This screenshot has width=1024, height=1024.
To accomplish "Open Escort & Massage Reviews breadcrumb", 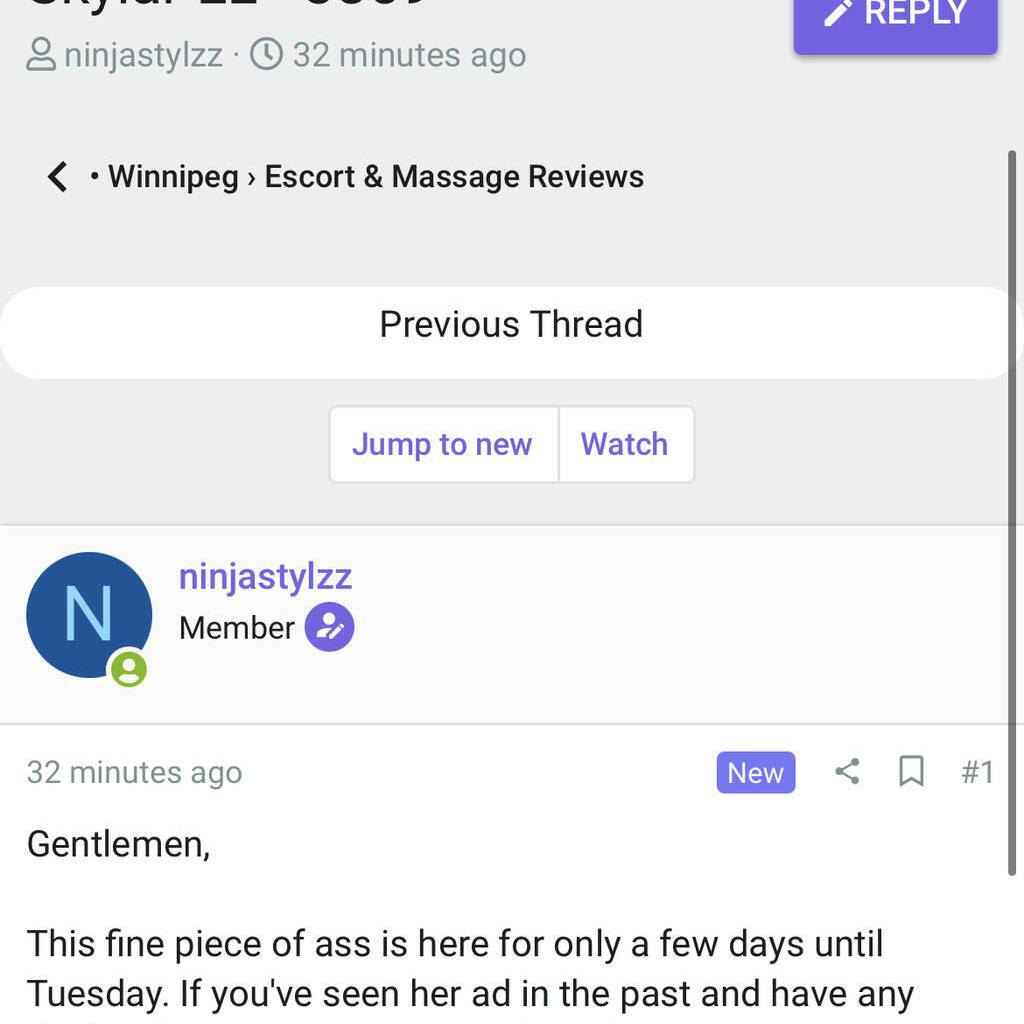I will [453, 177].
